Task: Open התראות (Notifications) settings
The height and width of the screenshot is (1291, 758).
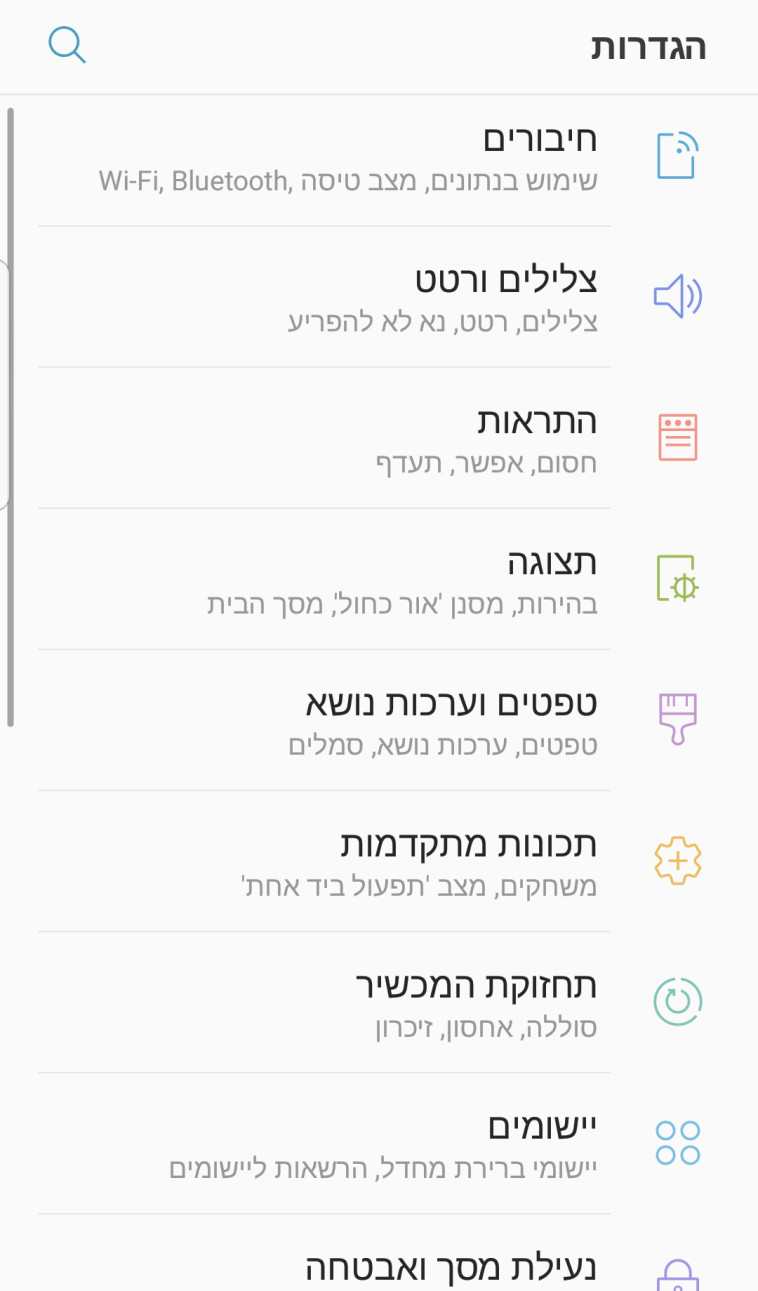Action: pos(379,438)
